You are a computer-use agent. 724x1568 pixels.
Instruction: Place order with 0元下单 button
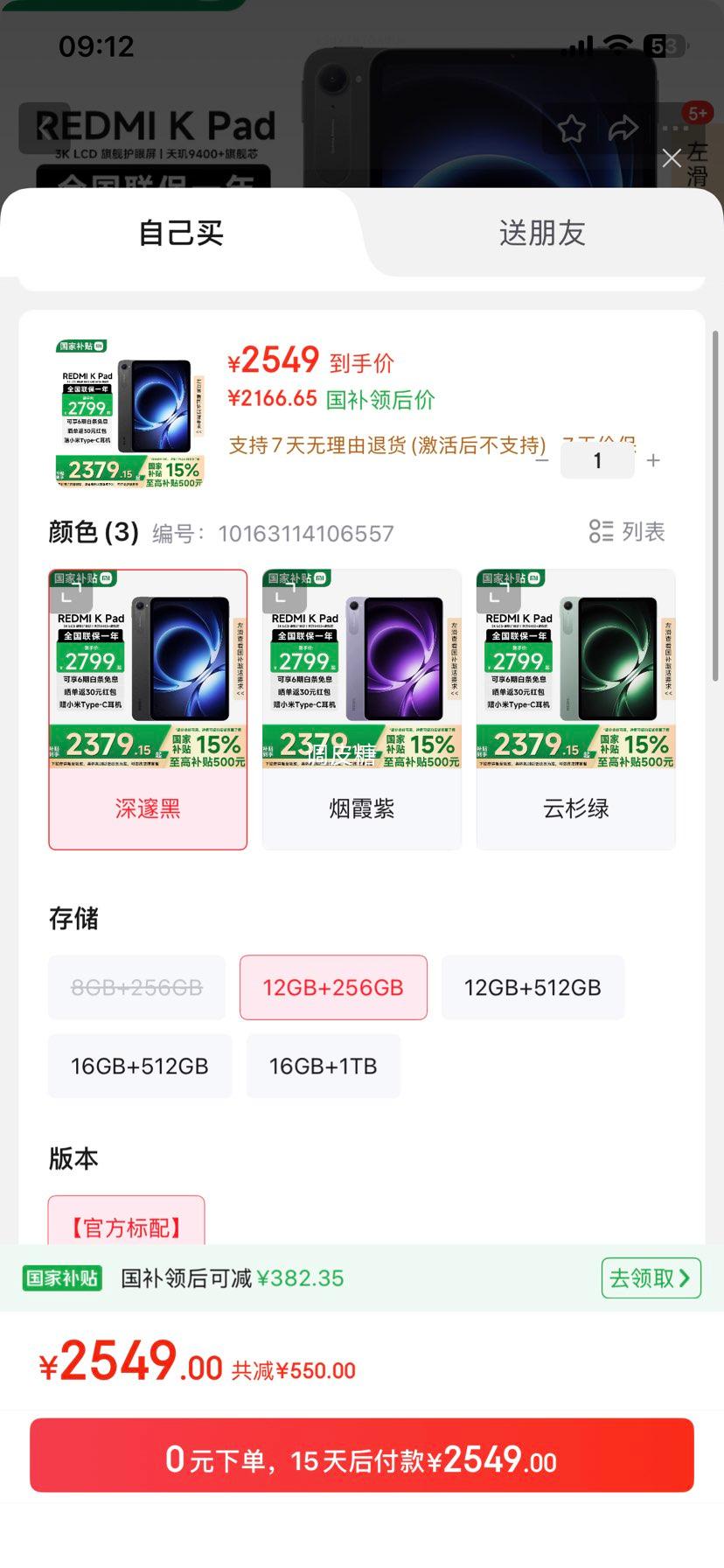(x=362, y=1459)
